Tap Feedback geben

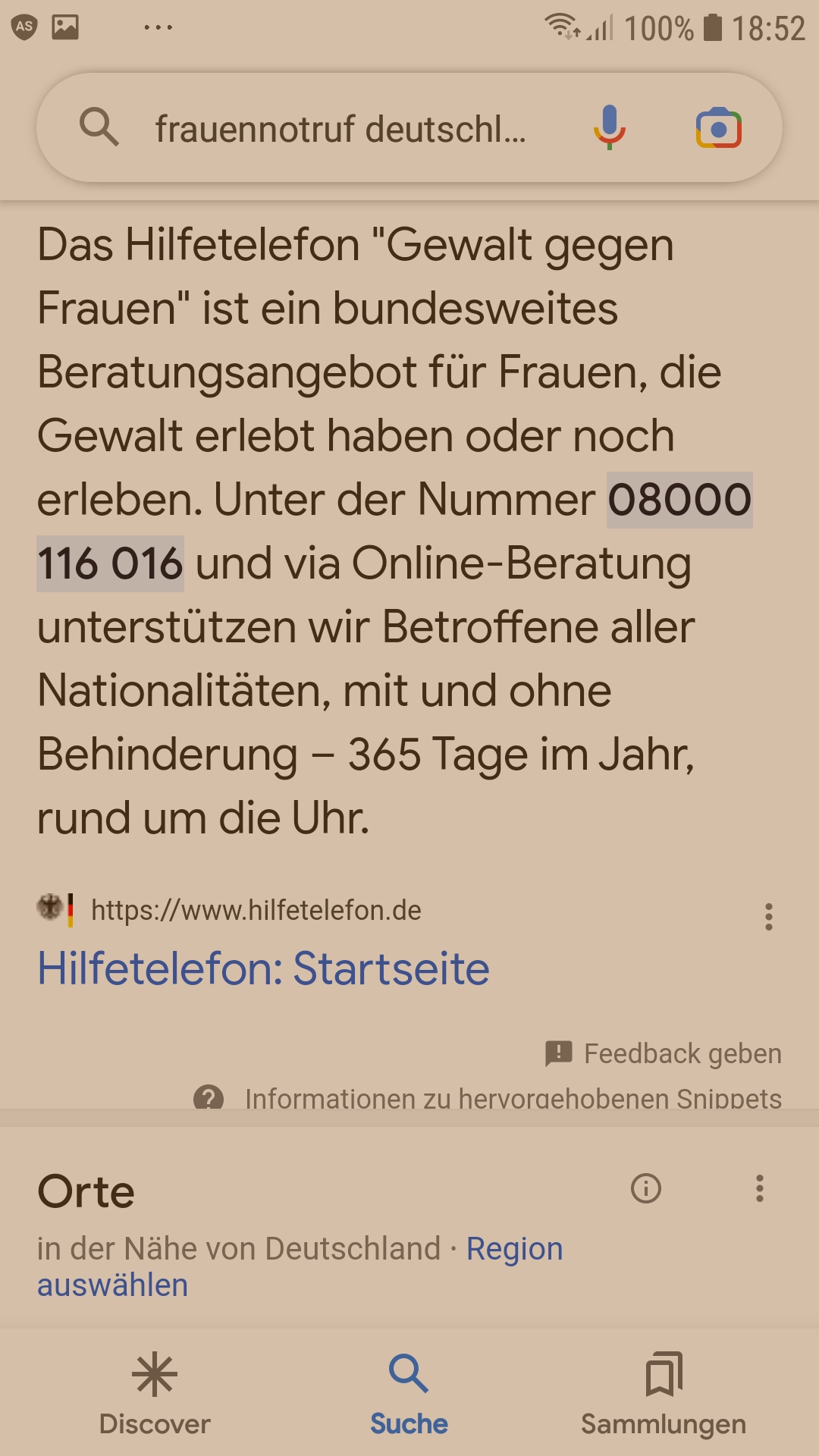[x=663, y=1053]
